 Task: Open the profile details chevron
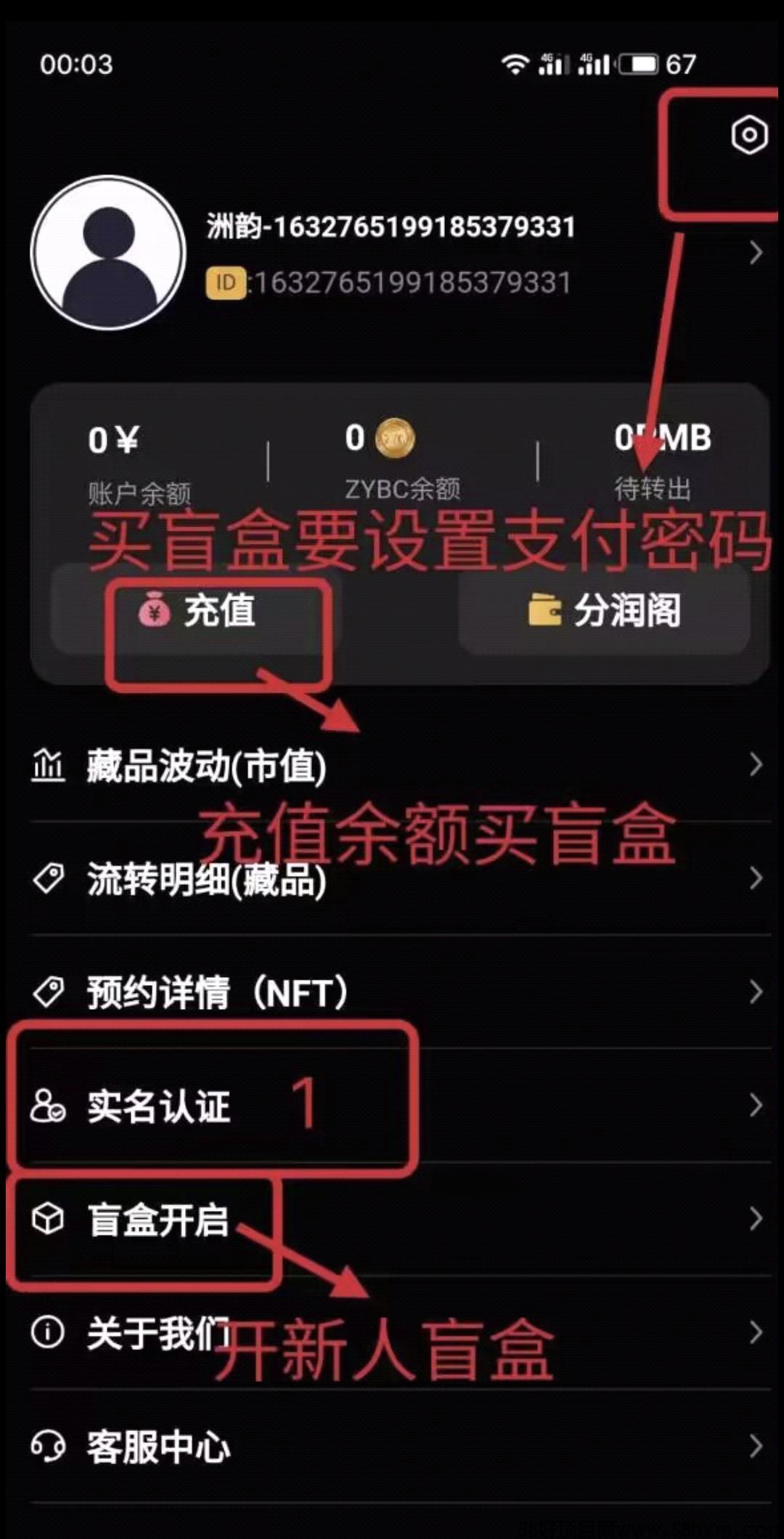pos(756,253)
